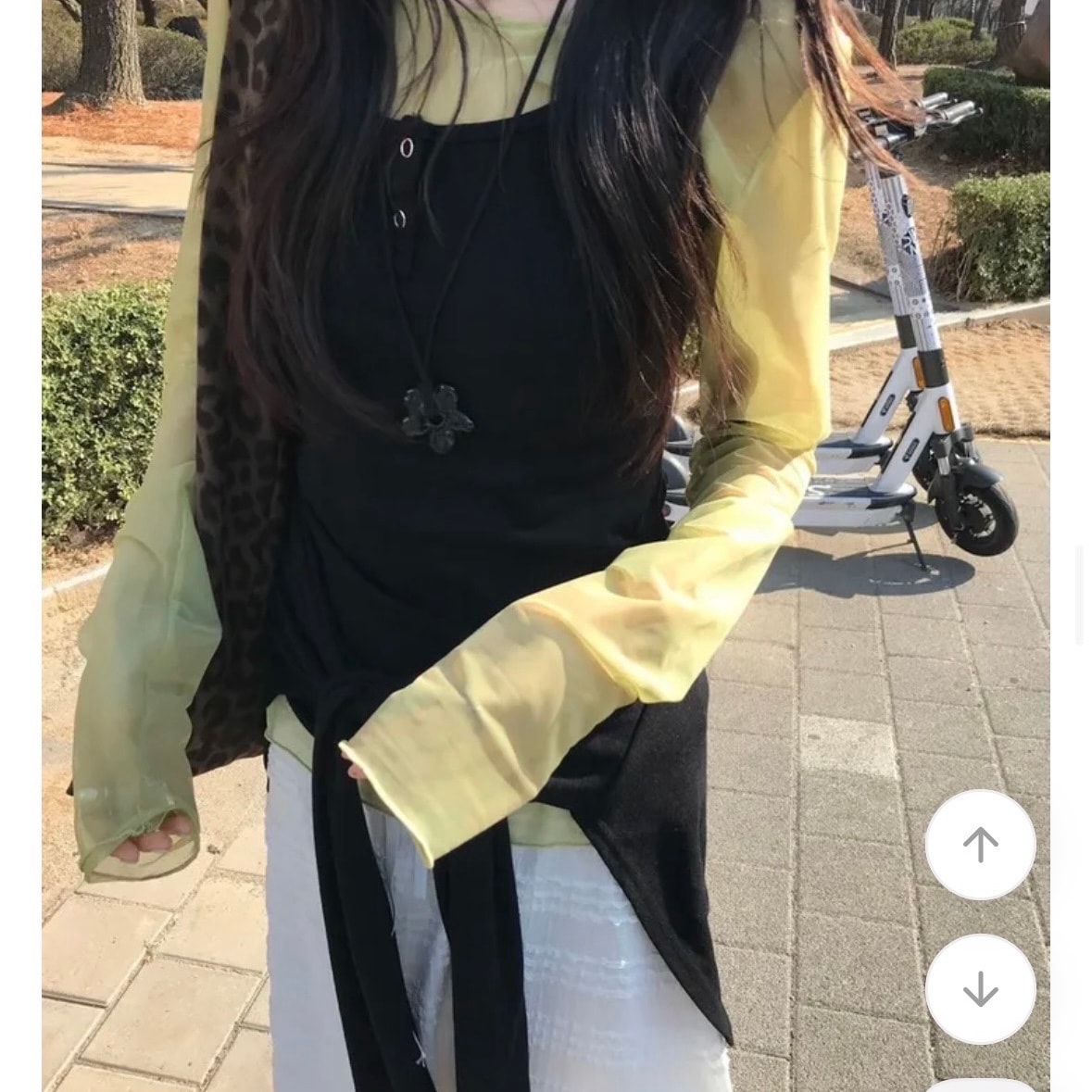The image size is (1092, 1092).
Task: Tap the up arrow to jump to top
Action: (x=980, y=844)
